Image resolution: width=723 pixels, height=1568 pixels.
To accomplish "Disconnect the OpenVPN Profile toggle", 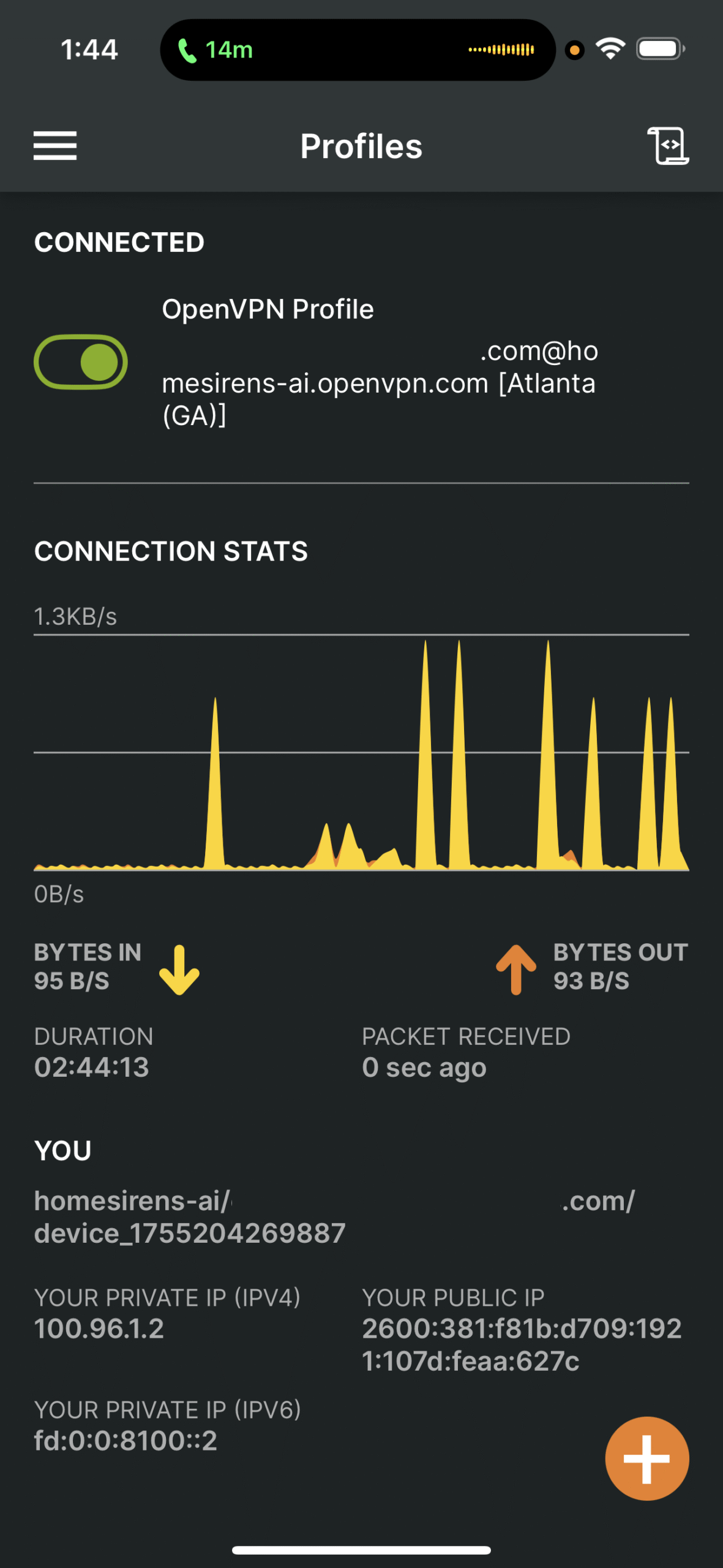I will 81,362.
